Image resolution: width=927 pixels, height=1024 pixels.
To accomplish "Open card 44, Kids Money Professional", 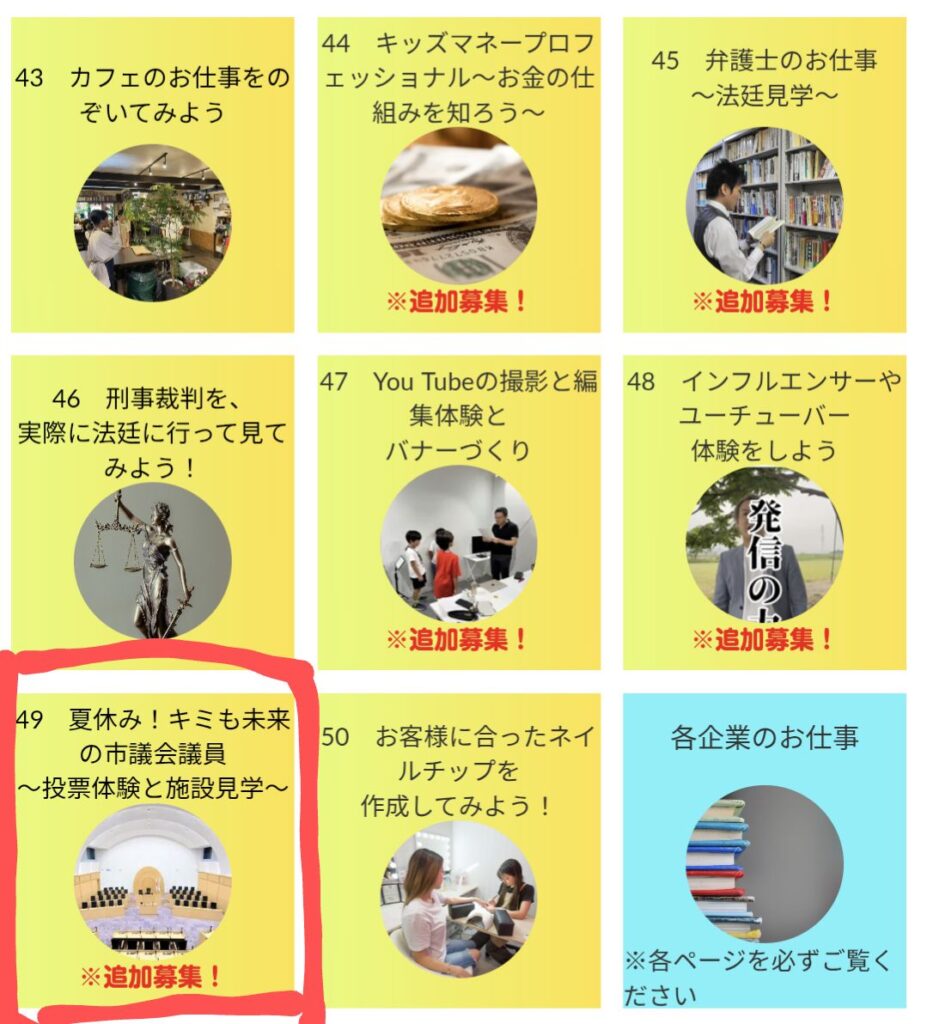I will (x=458, y=175).
